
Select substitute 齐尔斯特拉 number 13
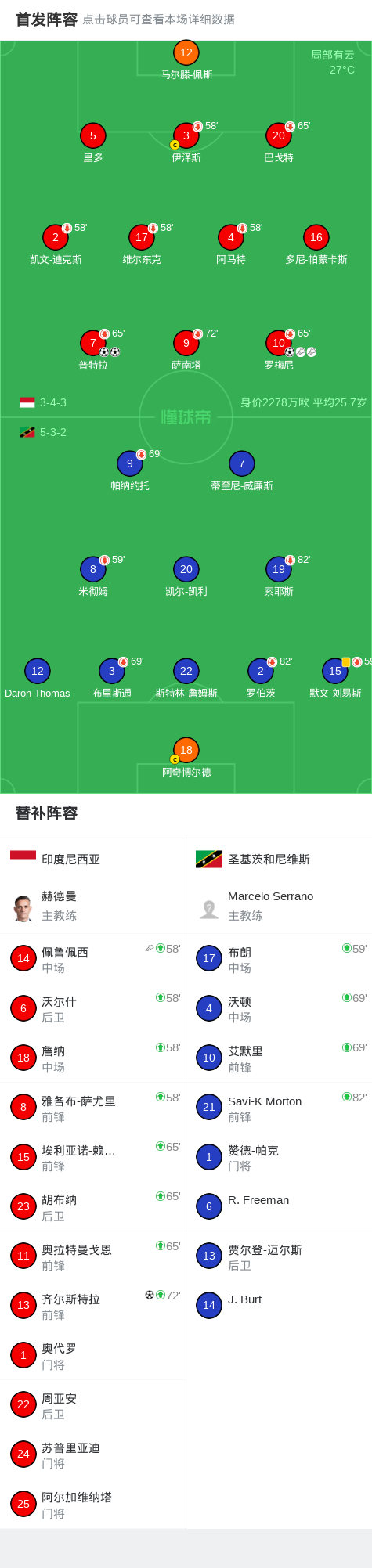[93, 1305]
